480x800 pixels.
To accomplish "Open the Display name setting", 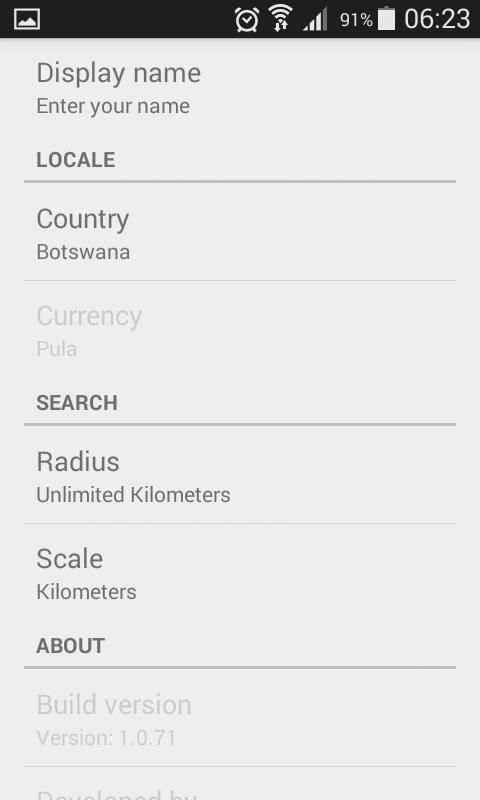I will 240,88.
